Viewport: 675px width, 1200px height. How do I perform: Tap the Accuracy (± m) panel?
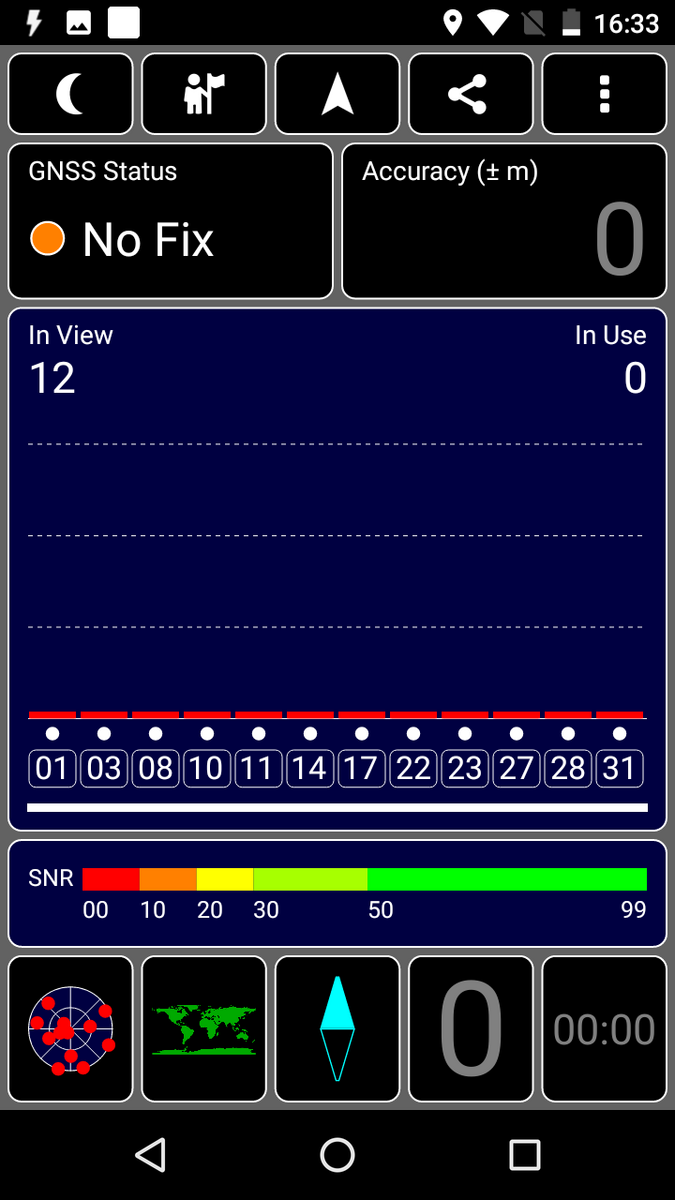pyautogui.click(x=504, y=221)
